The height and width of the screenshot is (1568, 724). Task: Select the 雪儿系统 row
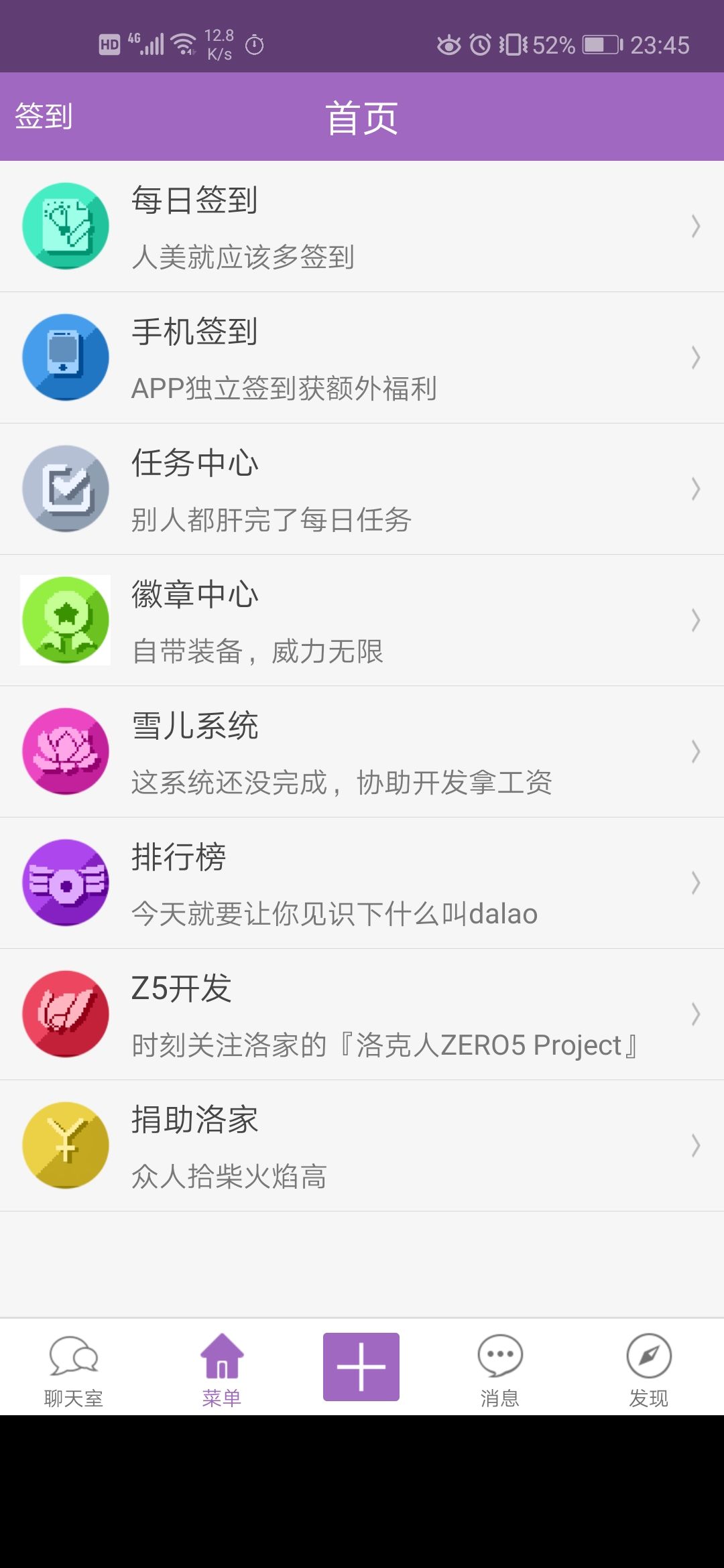[362, 752]
